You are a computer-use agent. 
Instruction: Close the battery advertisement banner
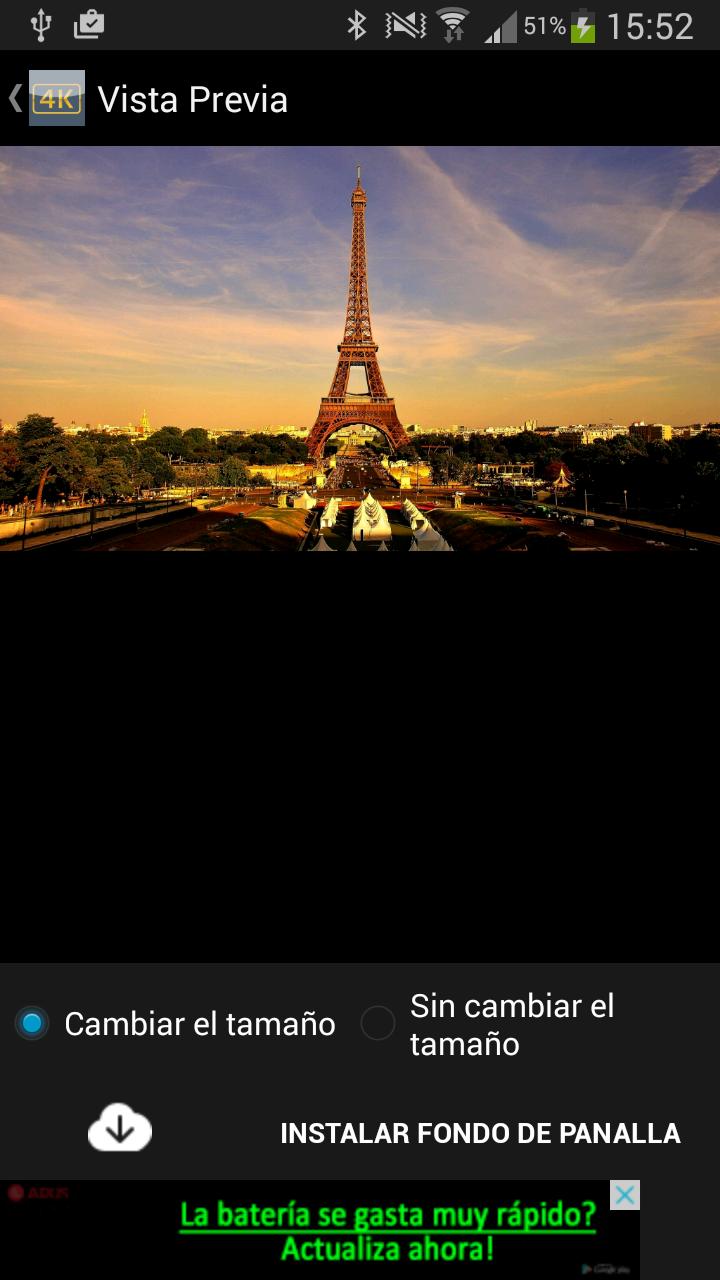(625, 1195)
